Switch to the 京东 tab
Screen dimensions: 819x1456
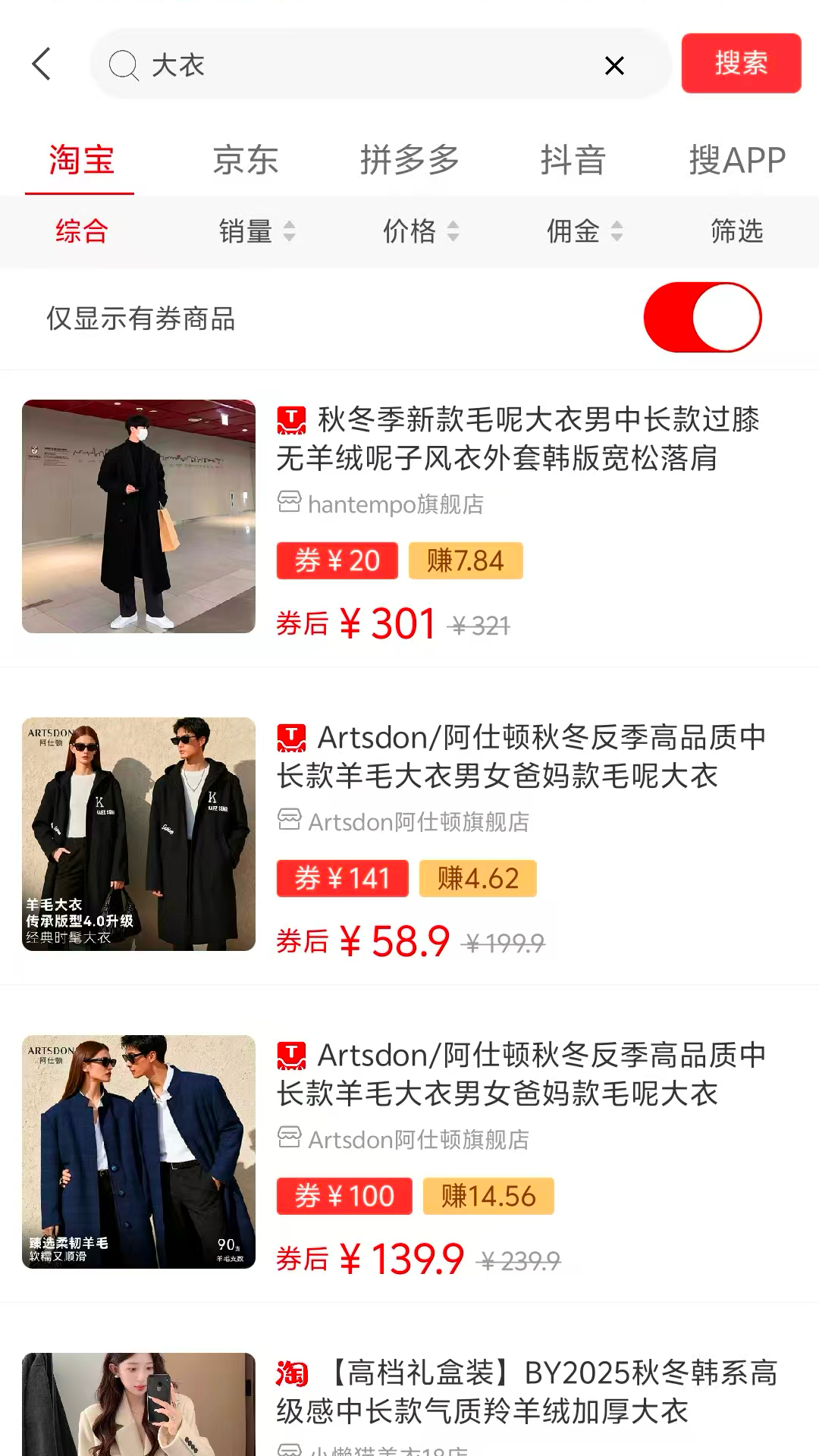tap(245, 160)
